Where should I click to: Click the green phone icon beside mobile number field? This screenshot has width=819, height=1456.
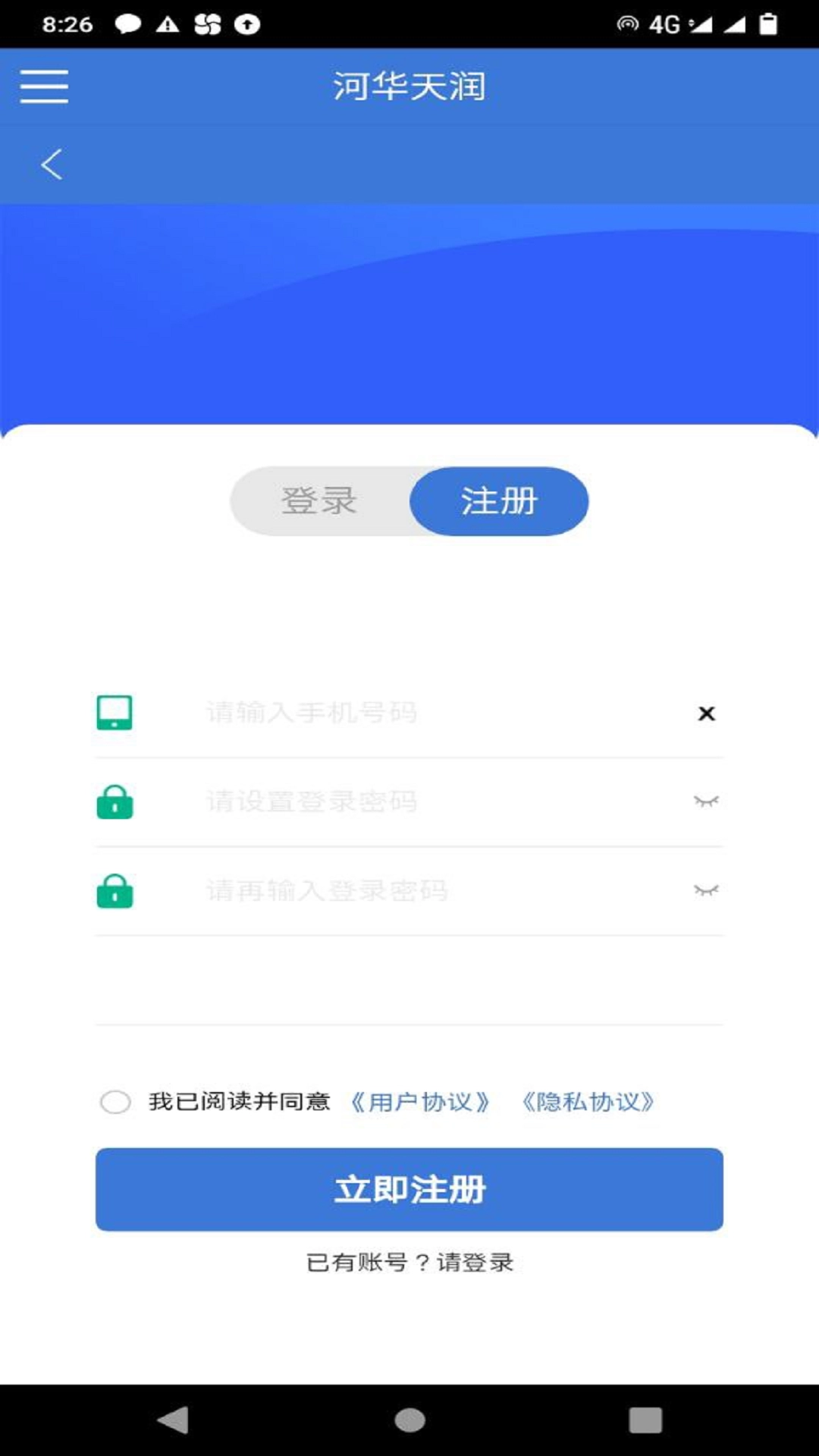click(115, 713)
